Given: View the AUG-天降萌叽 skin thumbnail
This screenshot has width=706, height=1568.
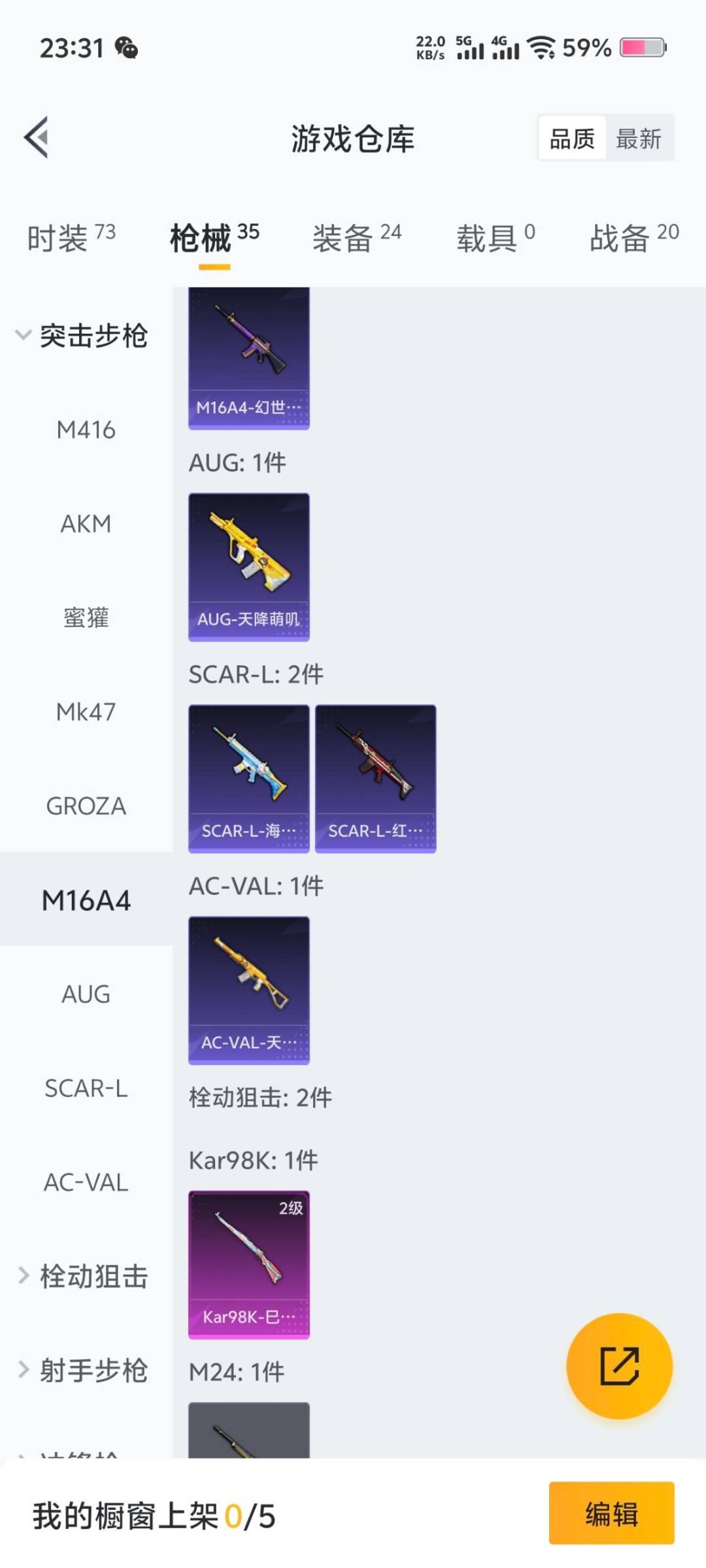Looking at the screenshot, I should click(248, 565).
